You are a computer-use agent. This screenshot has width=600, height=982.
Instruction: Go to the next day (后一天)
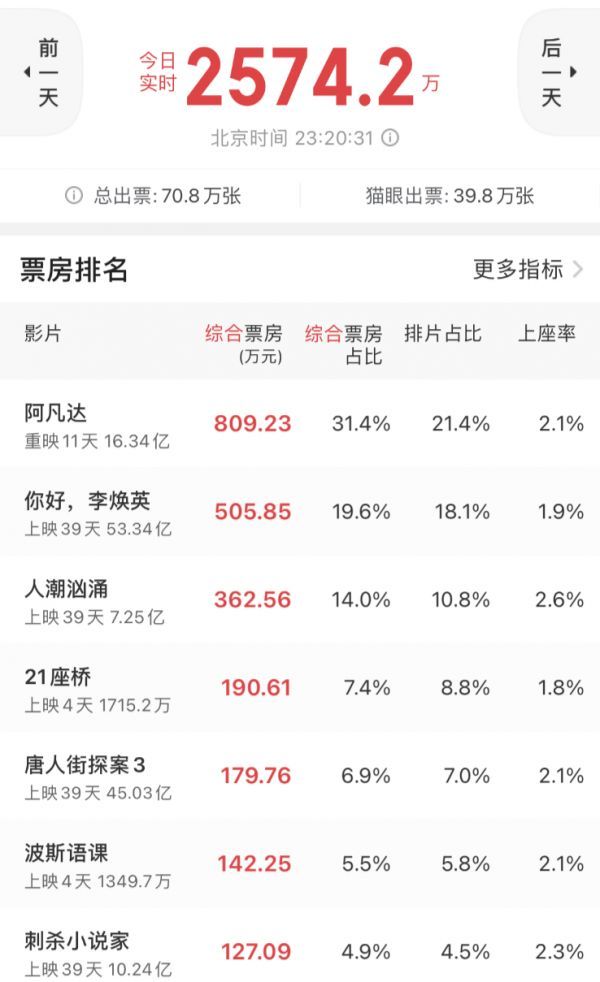(x=559, y=72)
